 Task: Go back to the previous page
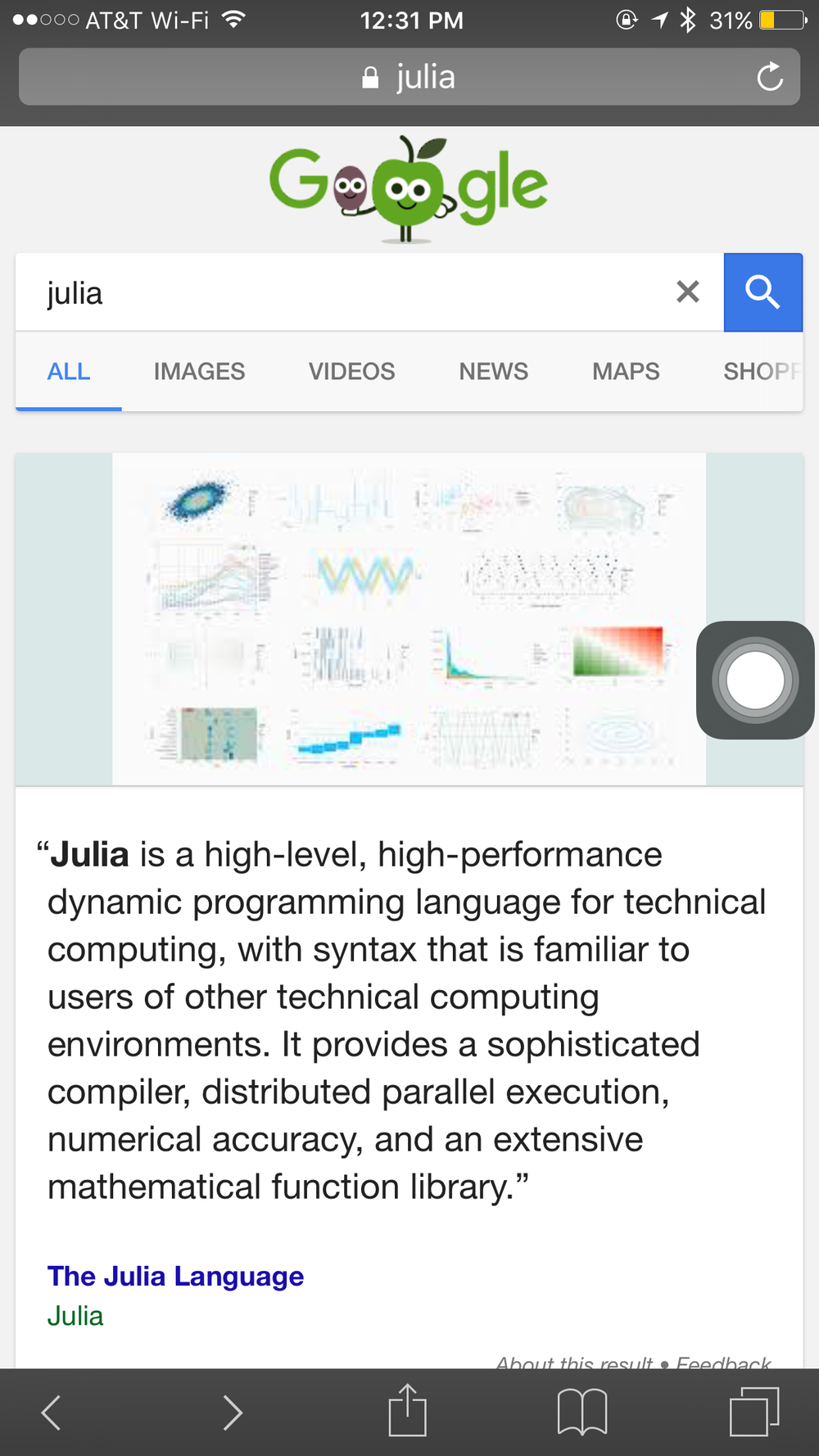(x=51, y=1413)
